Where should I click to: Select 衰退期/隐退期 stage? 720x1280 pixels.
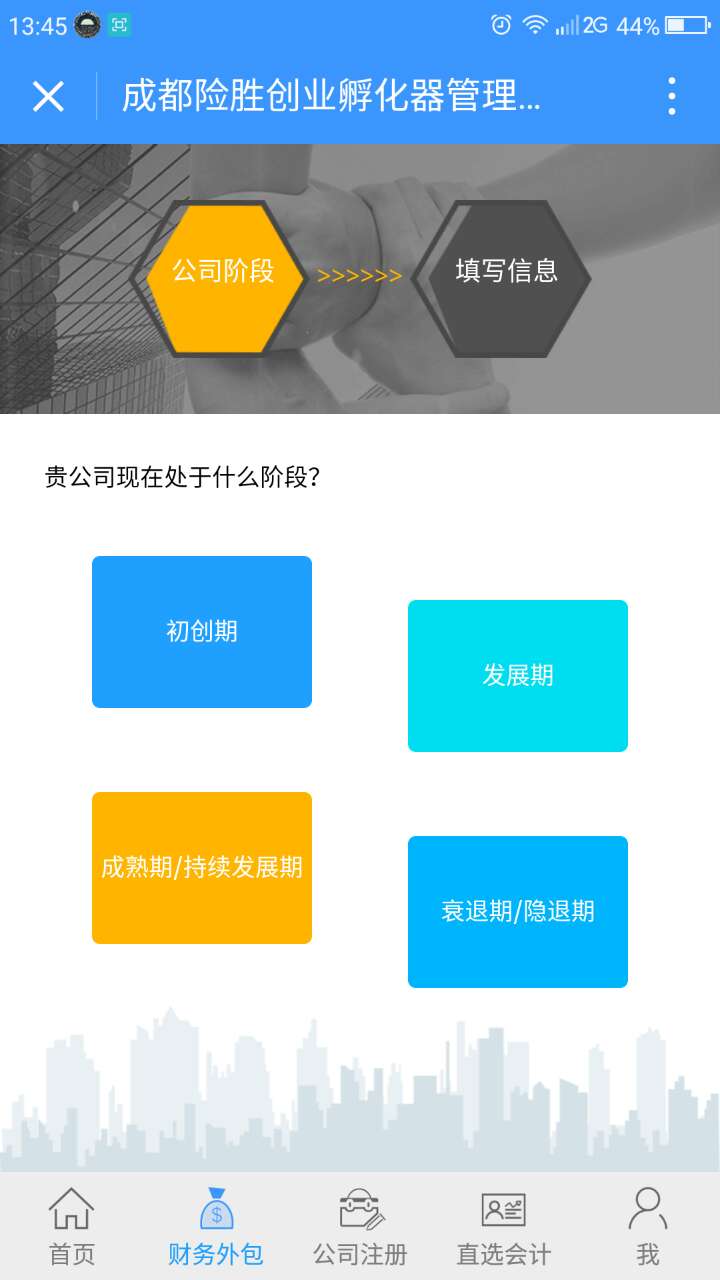518,912
